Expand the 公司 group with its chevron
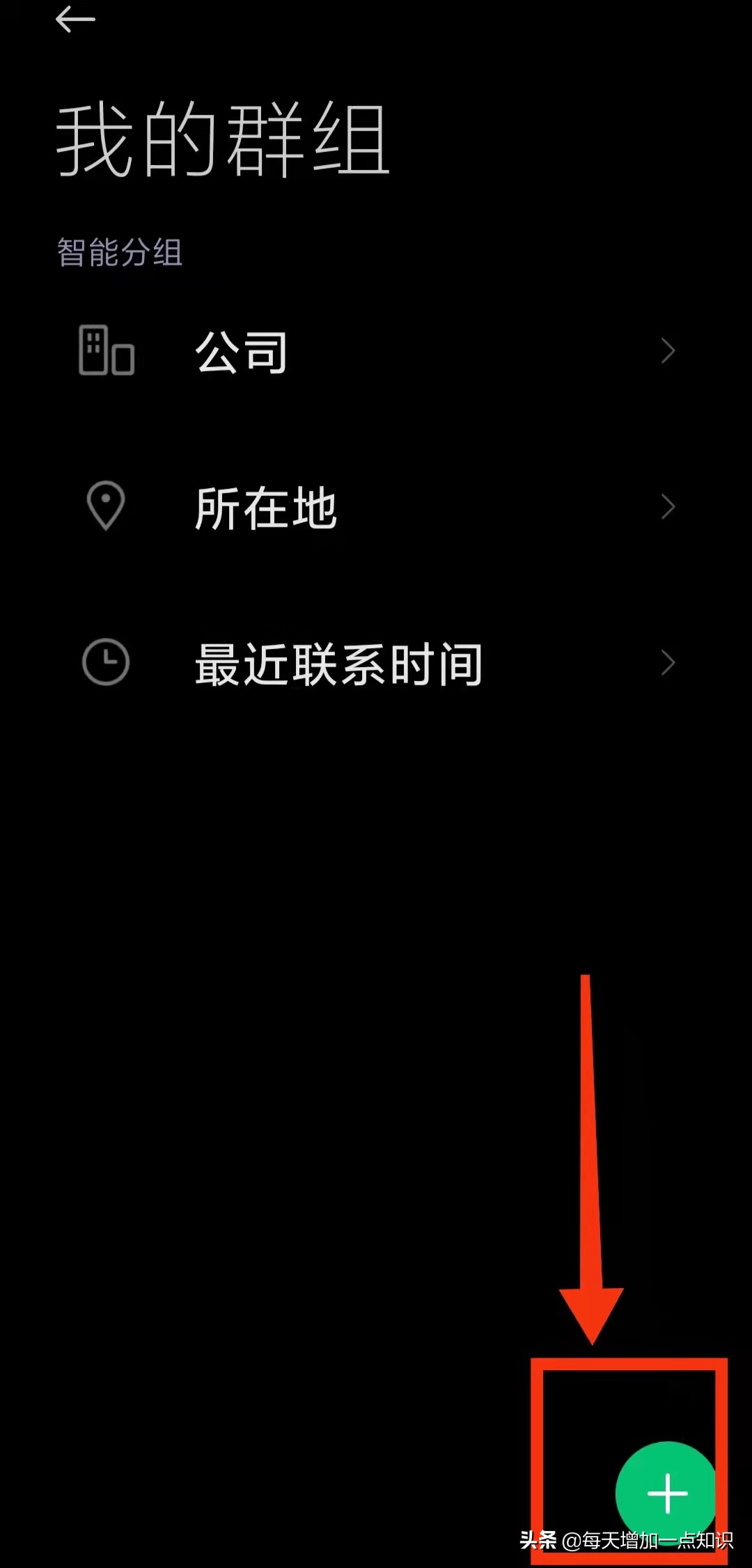This screenshot has width=752, height=1568. point(666,352)
